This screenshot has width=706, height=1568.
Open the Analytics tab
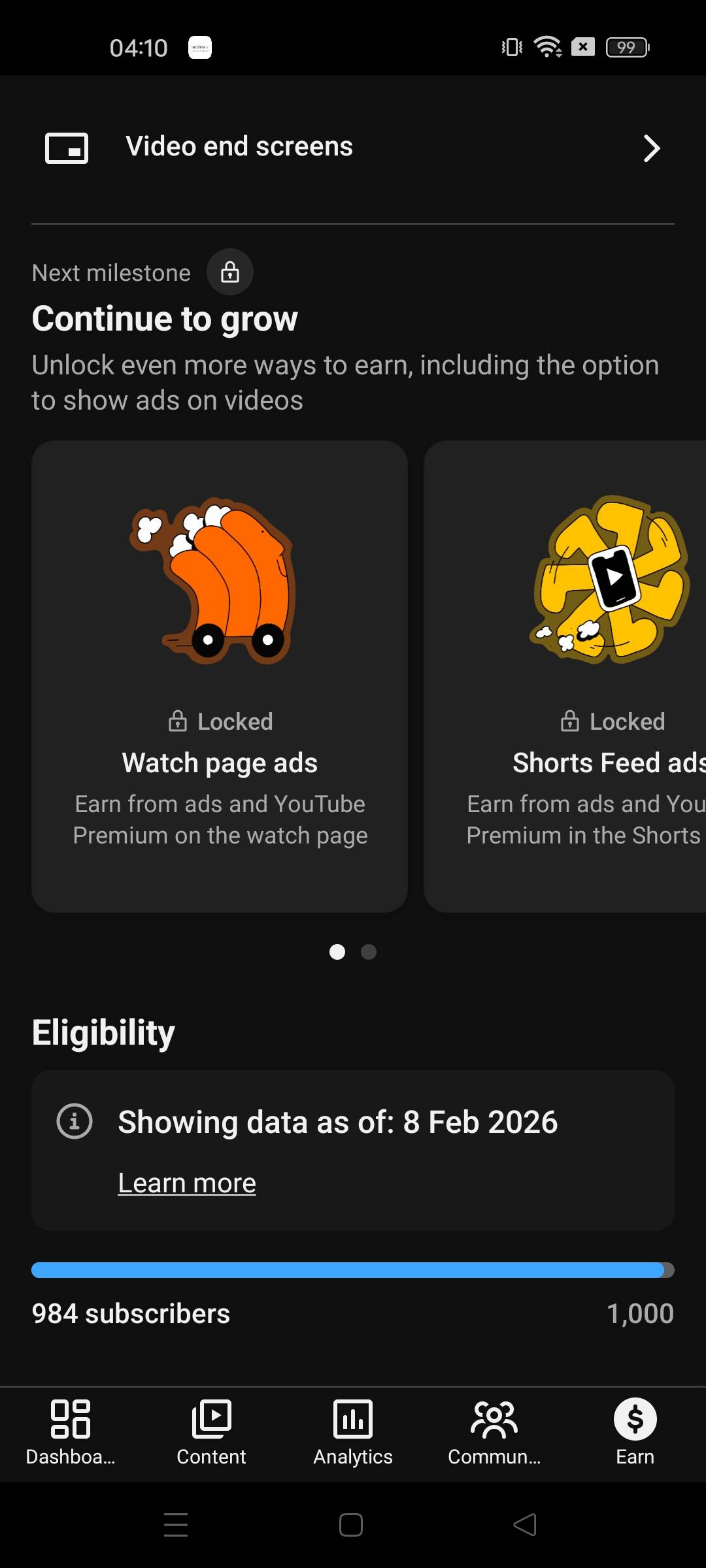[x=353, y=1432]
